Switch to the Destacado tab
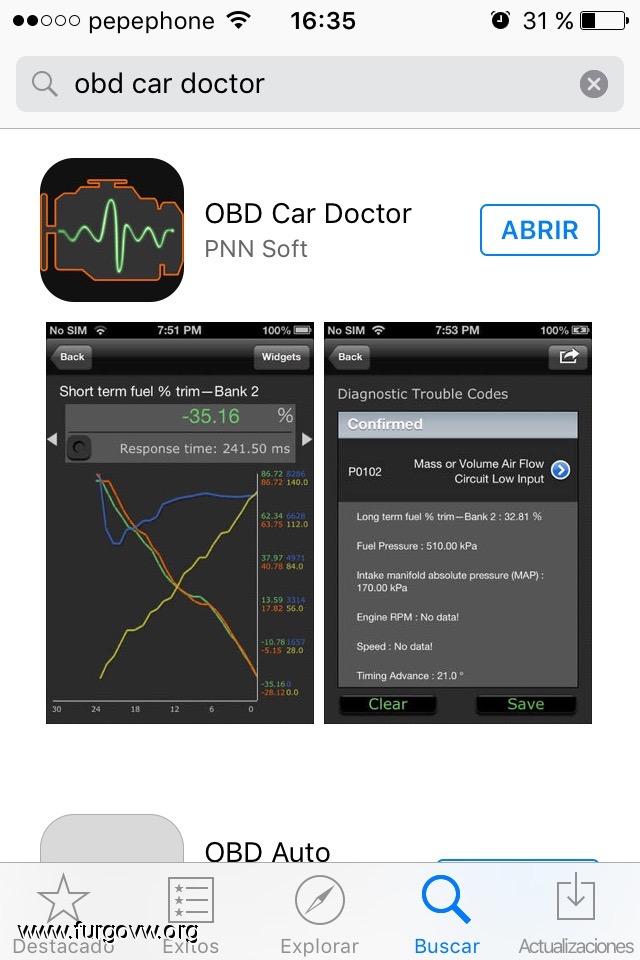 (x=63, y=912)
